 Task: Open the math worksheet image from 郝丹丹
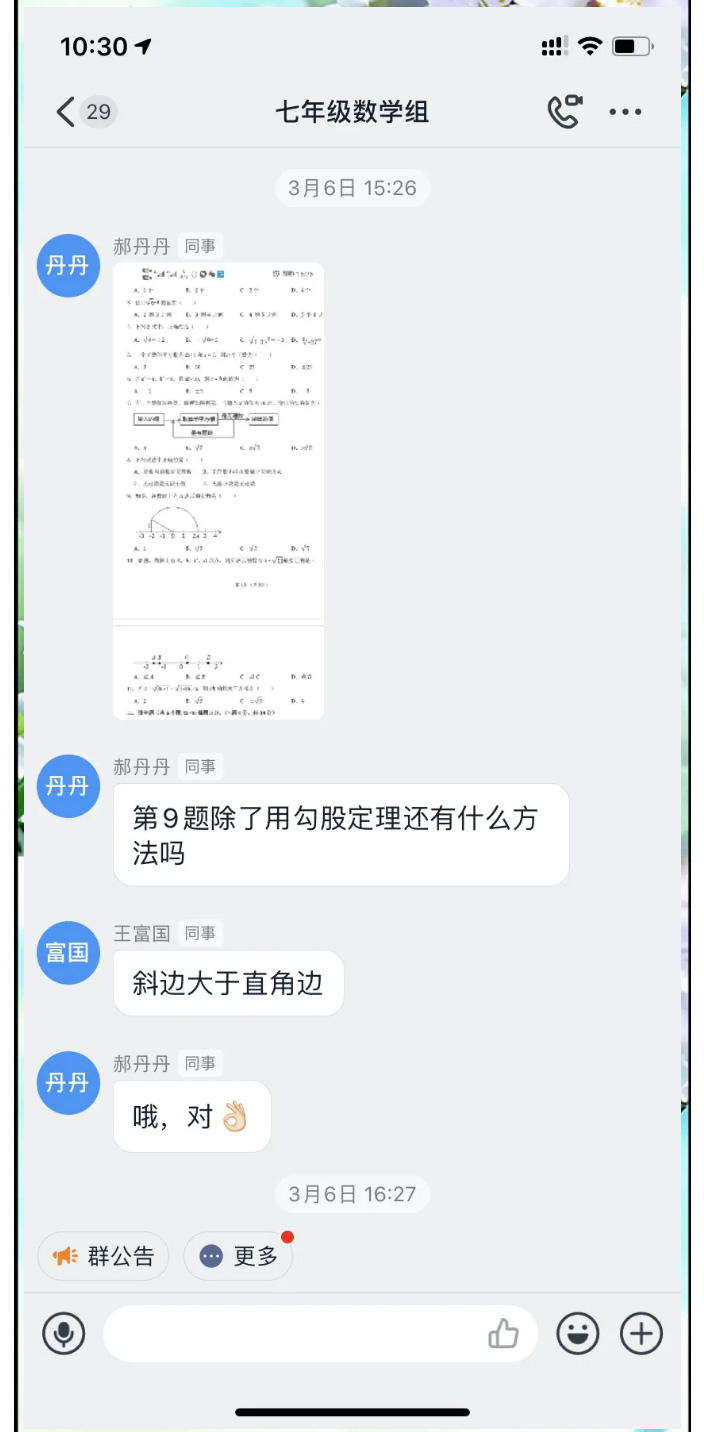pos(218,490)
